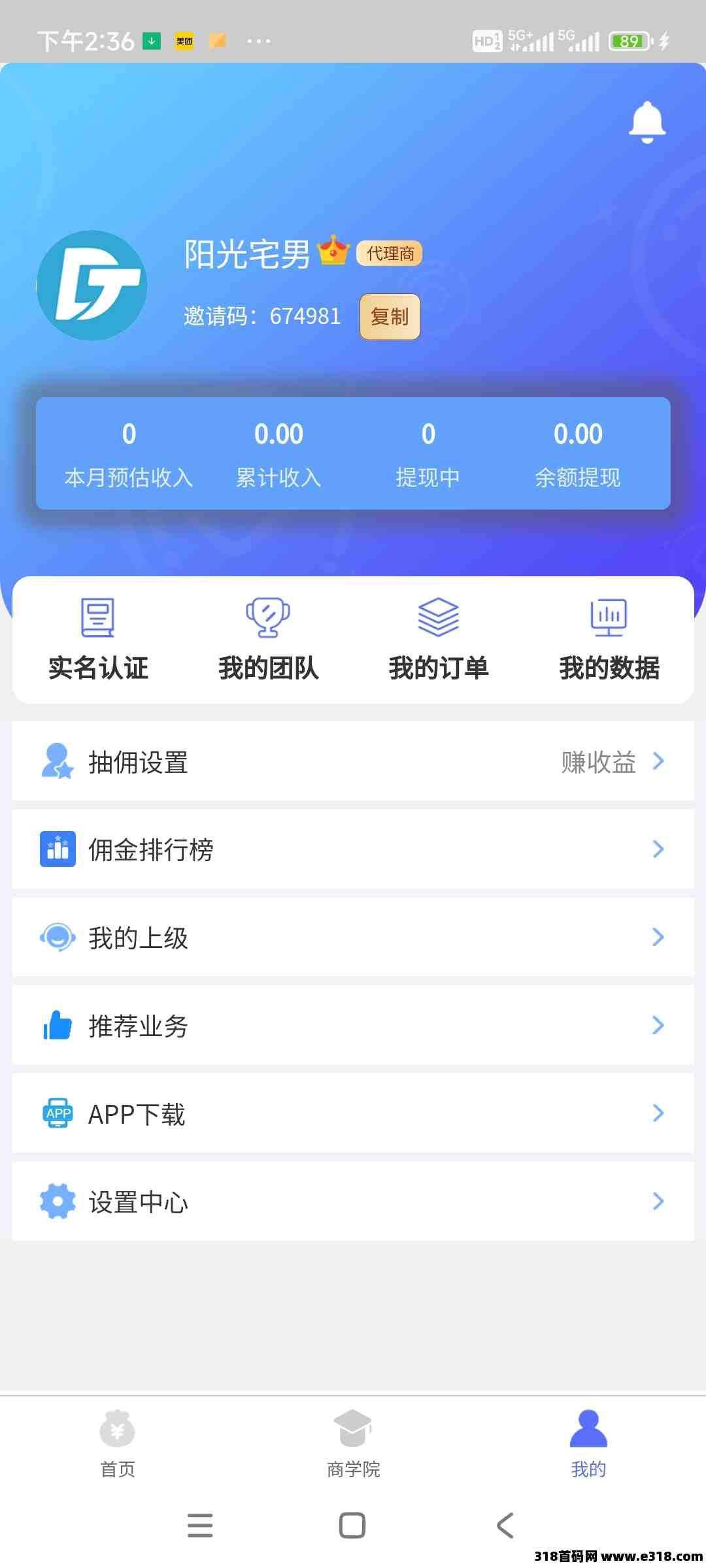Tap 余额提现 balance withdrawal
This screenshot has width=706, height=1568.
pos(578,454)
